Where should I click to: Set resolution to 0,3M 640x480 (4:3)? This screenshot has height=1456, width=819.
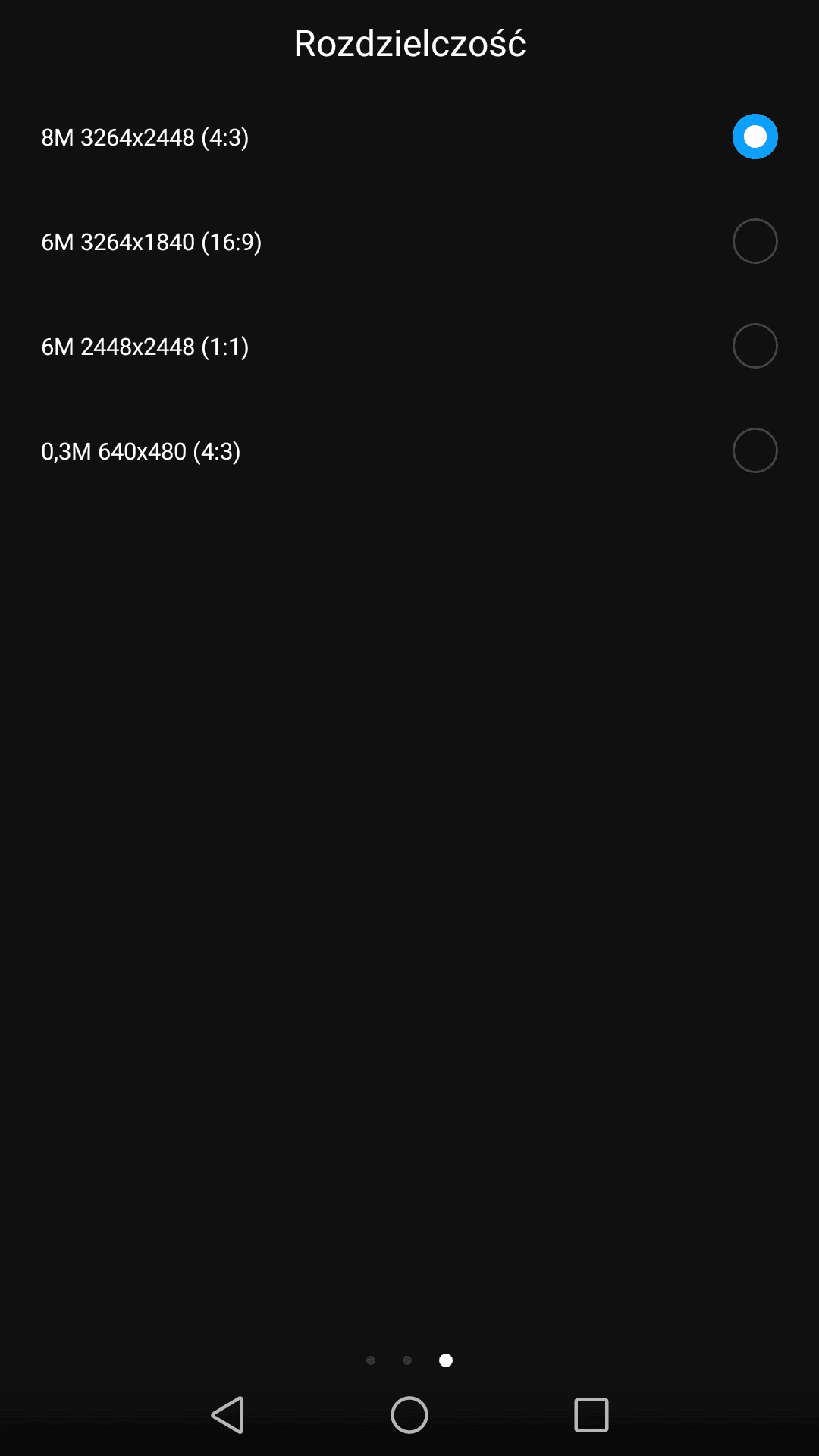(x=409, y=451)
